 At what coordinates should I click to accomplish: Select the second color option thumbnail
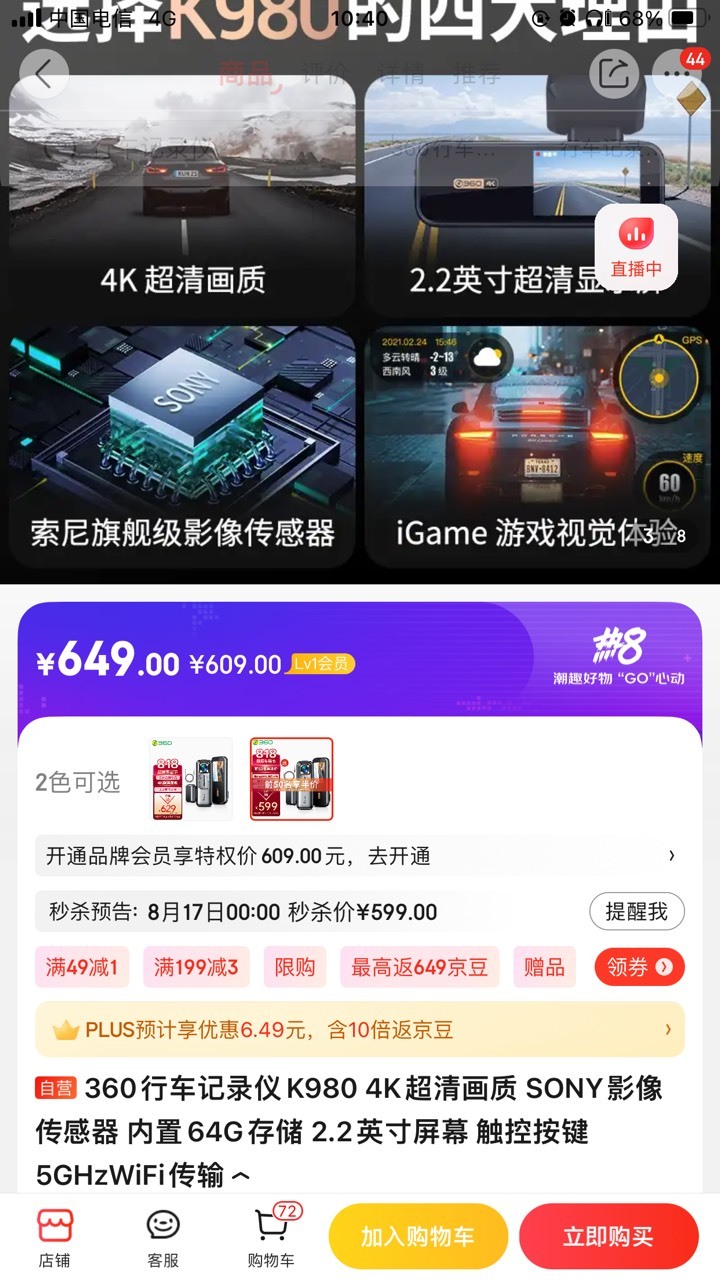click(291, 779)
